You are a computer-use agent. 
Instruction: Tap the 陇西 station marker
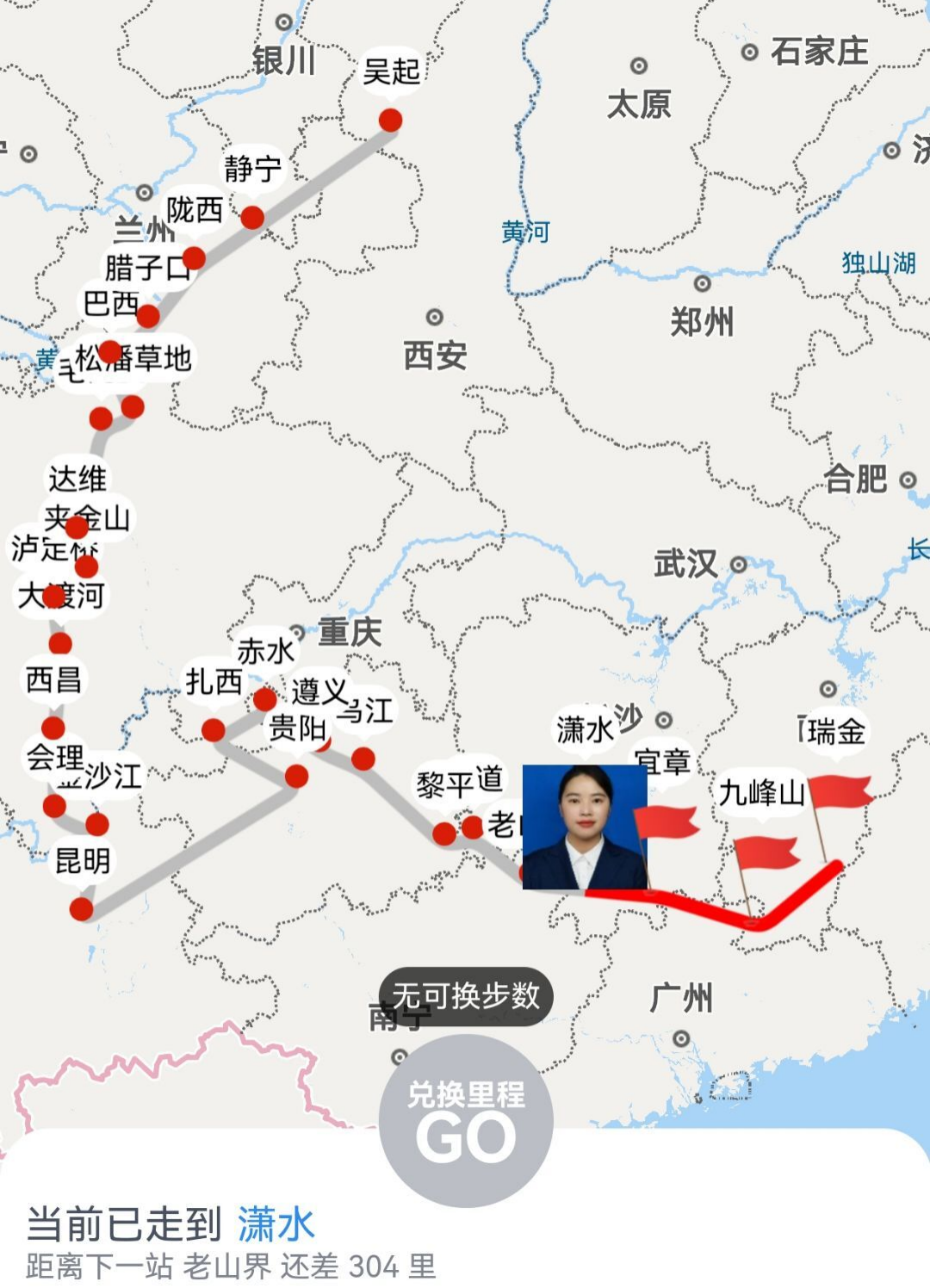pos(194,257)
